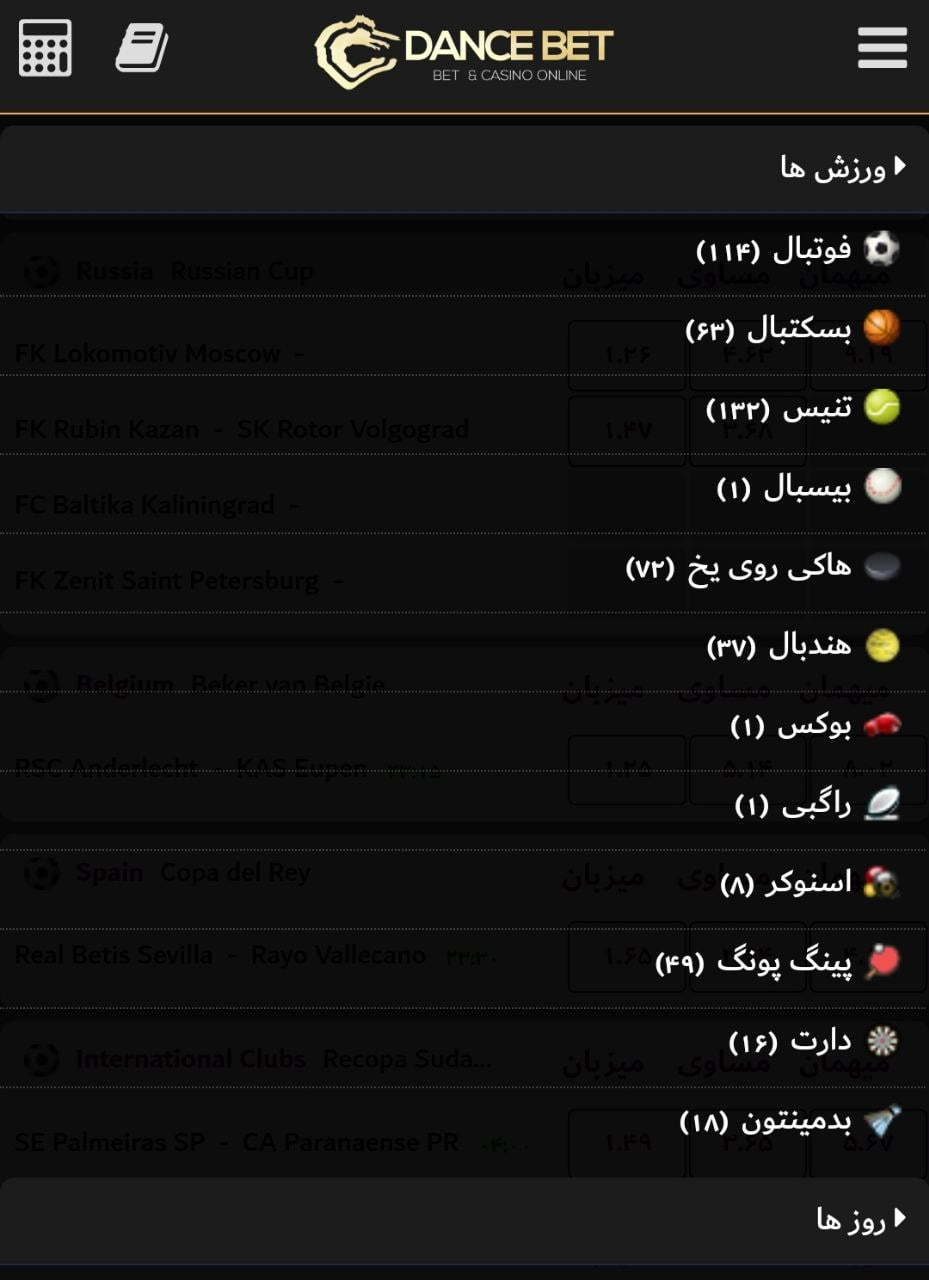Open the calculator icon
This screenshot has width=929, height=1280.
tap(45, 48)
